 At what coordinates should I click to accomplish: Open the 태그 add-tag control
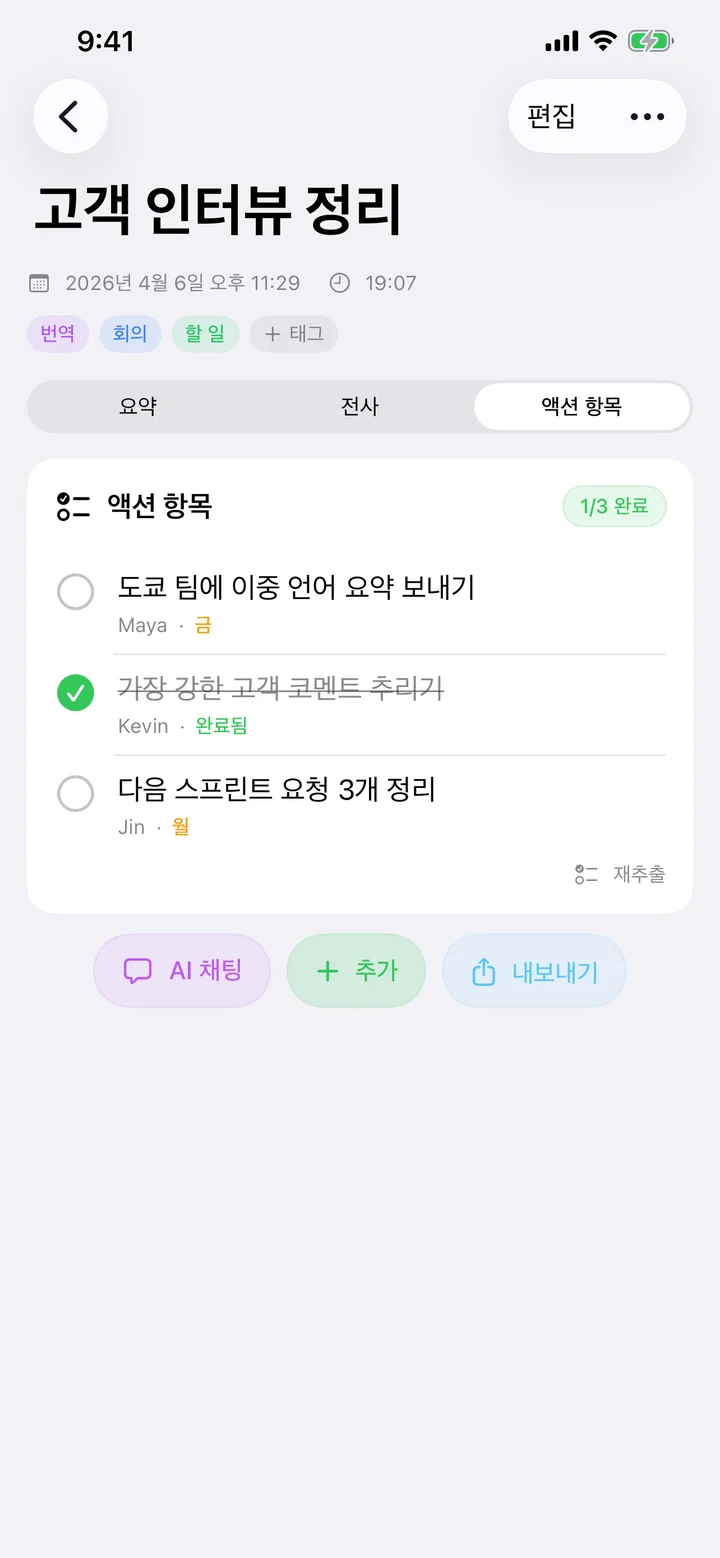pyautogui.click(x=294, y=334)
